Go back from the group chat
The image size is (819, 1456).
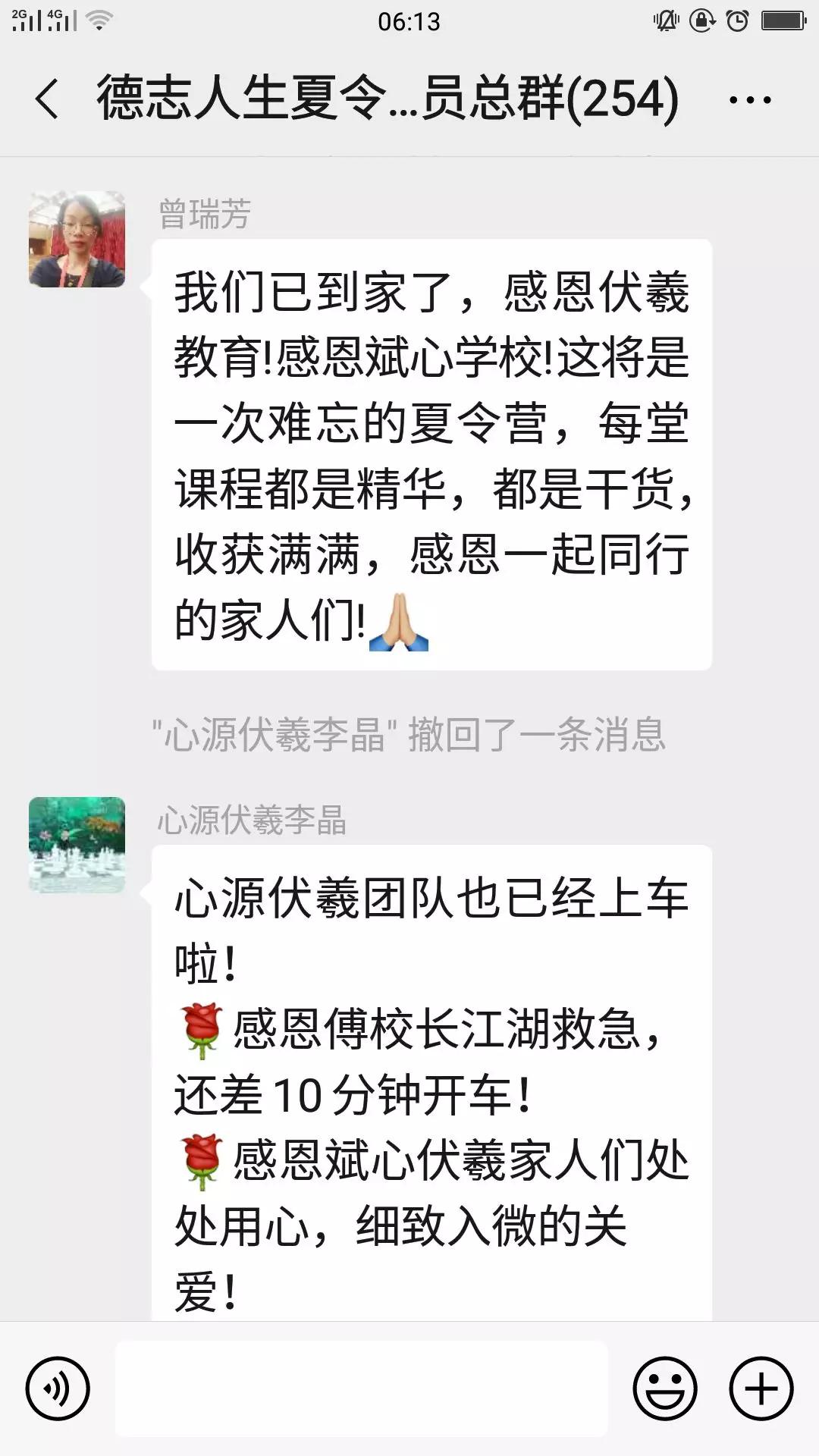(x=47, y=99)
